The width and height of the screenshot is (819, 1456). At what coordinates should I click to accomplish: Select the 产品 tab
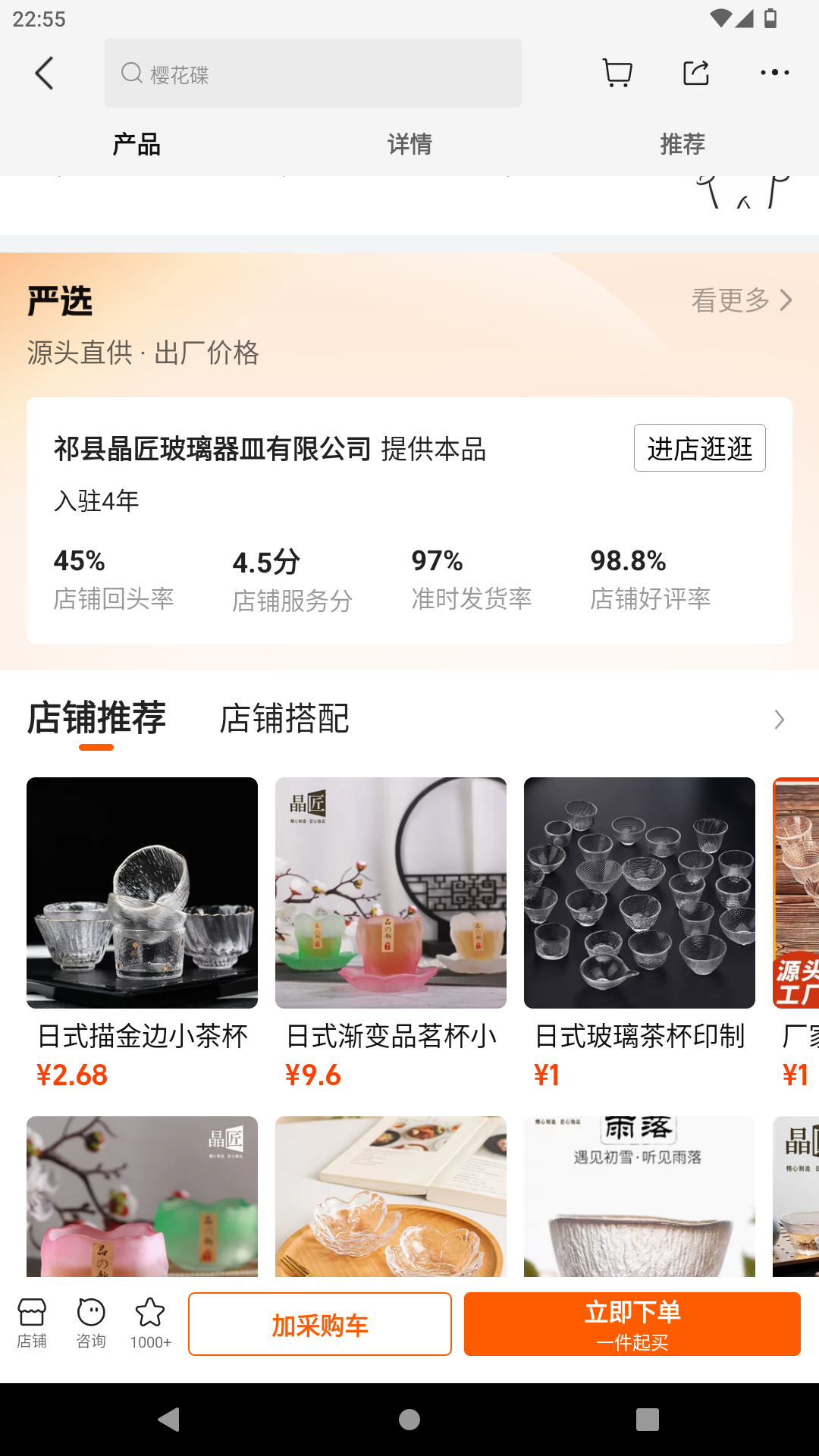coord(136,144)
